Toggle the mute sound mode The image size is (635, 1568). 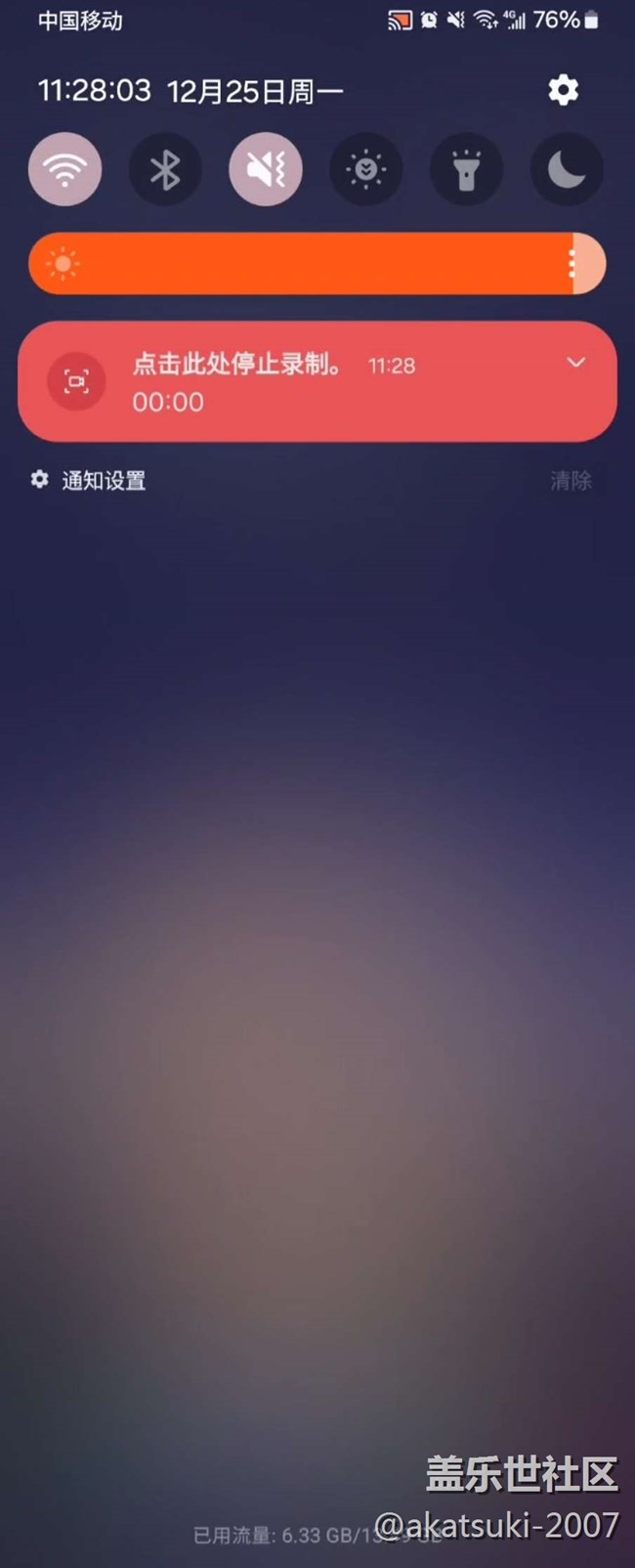[x=266, y=170]
